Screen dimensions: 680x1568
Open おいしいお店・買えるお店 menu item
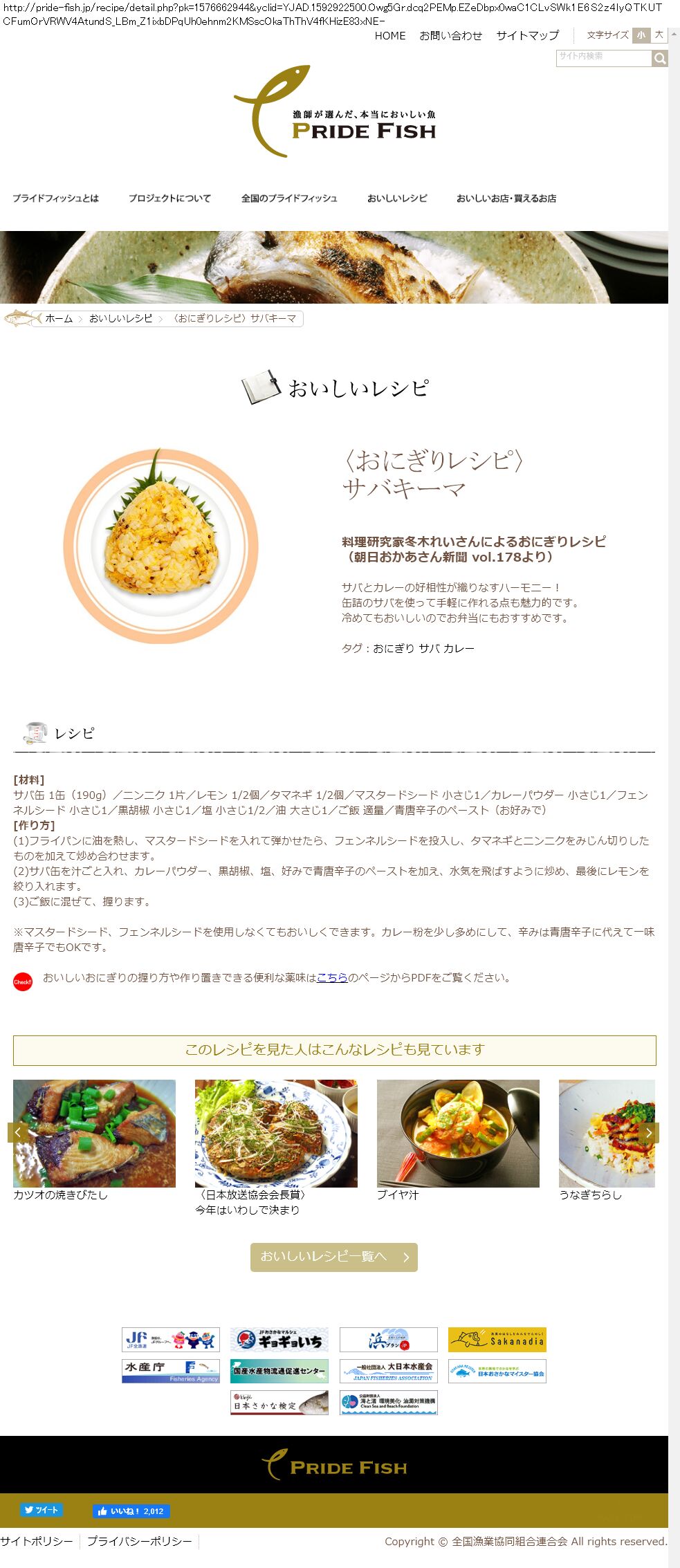(506, 199)
